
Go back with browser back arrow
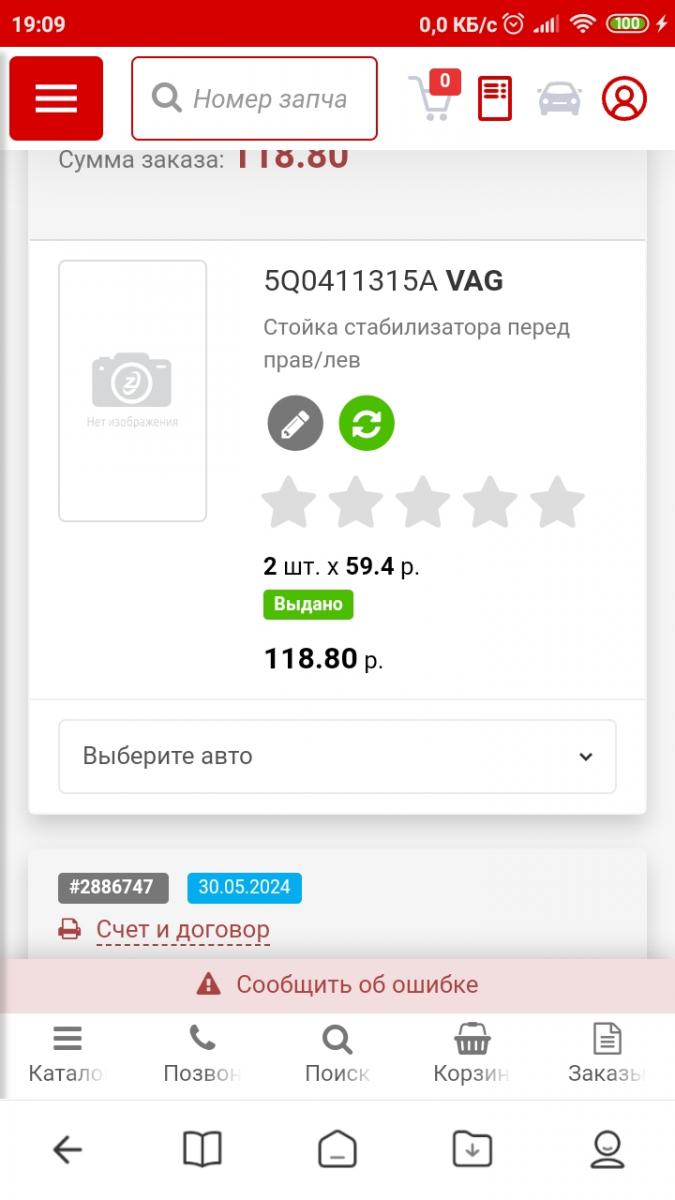[x=67, y=1150]
